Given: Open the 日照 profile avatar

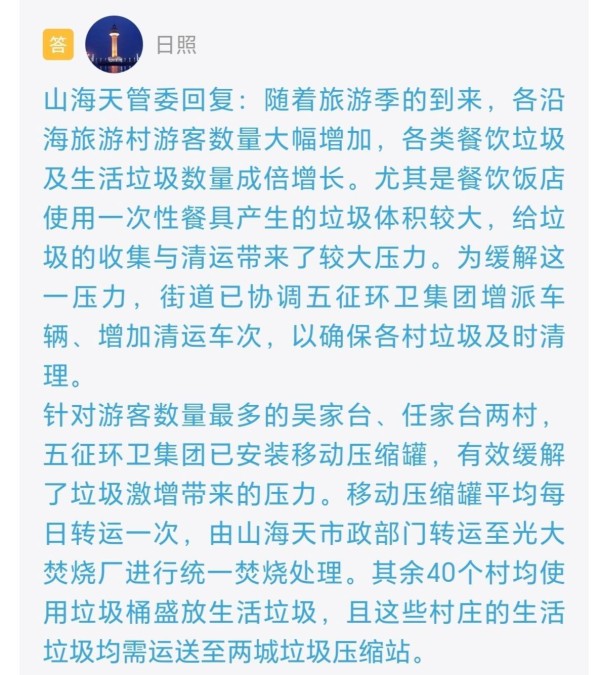Looking at the screenshot, I should (x=113, y=45).
